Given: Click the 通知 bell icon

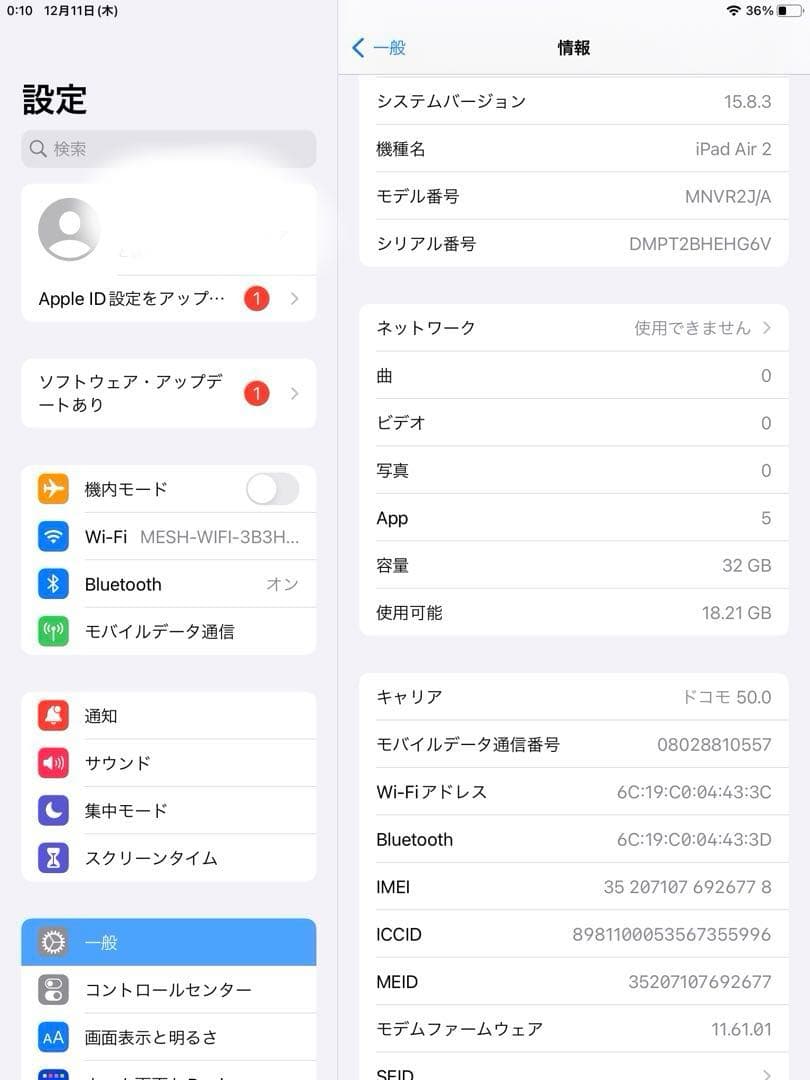Looking at the screenshot, I should tap(51, 715).
